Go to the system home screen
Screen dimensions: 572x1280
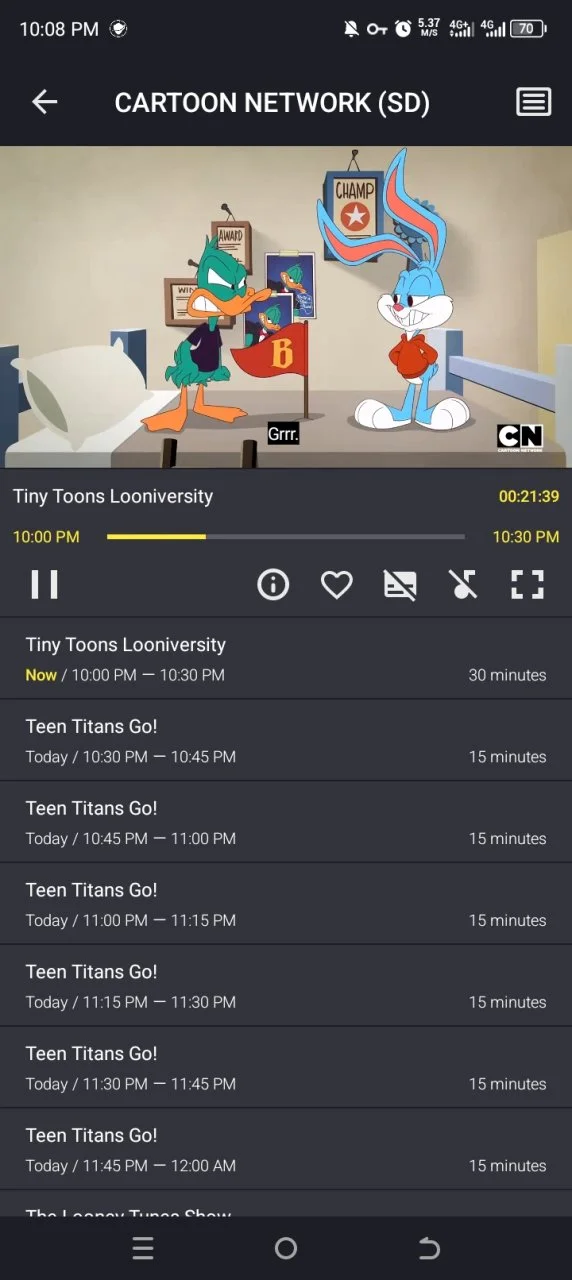pos(286,1248)
